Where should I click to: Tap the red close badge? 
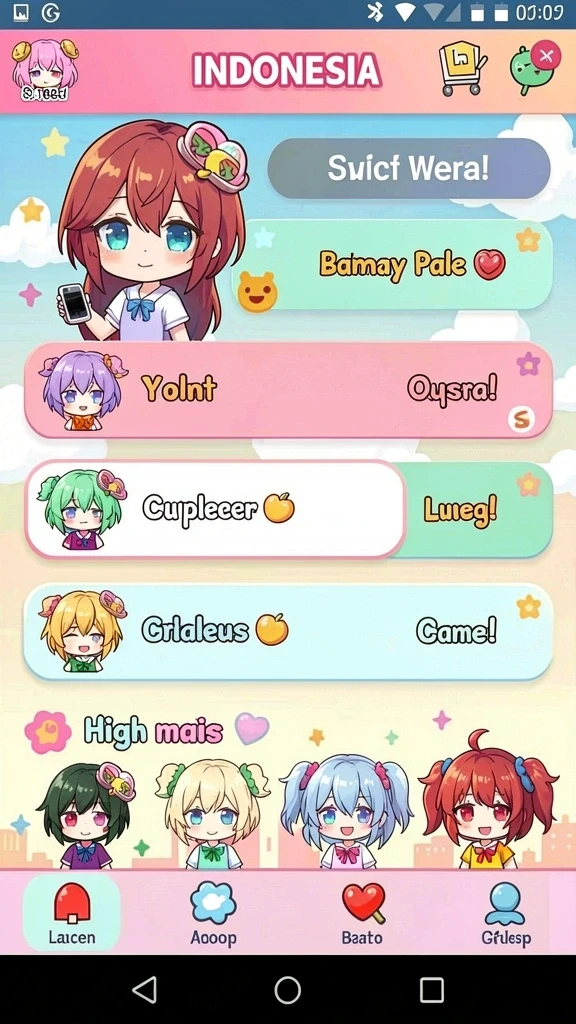click(x=546, y=56)
